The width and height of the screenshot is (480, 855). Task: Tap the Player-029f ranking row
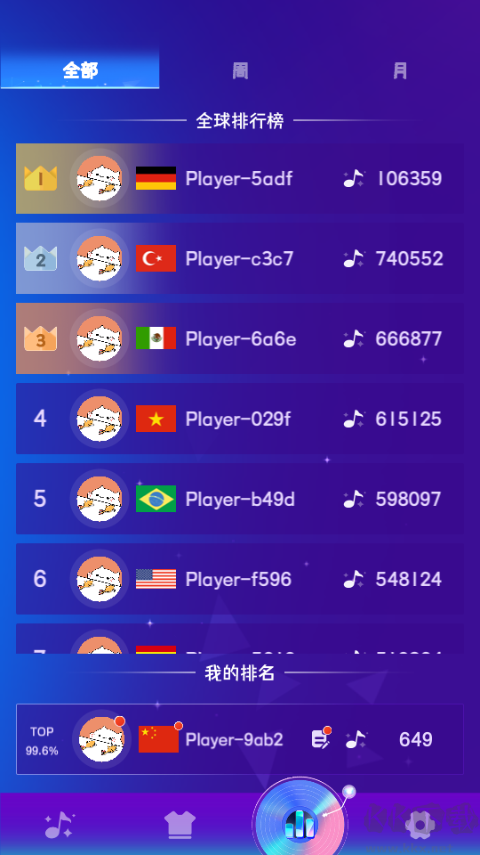click(240, 419)
